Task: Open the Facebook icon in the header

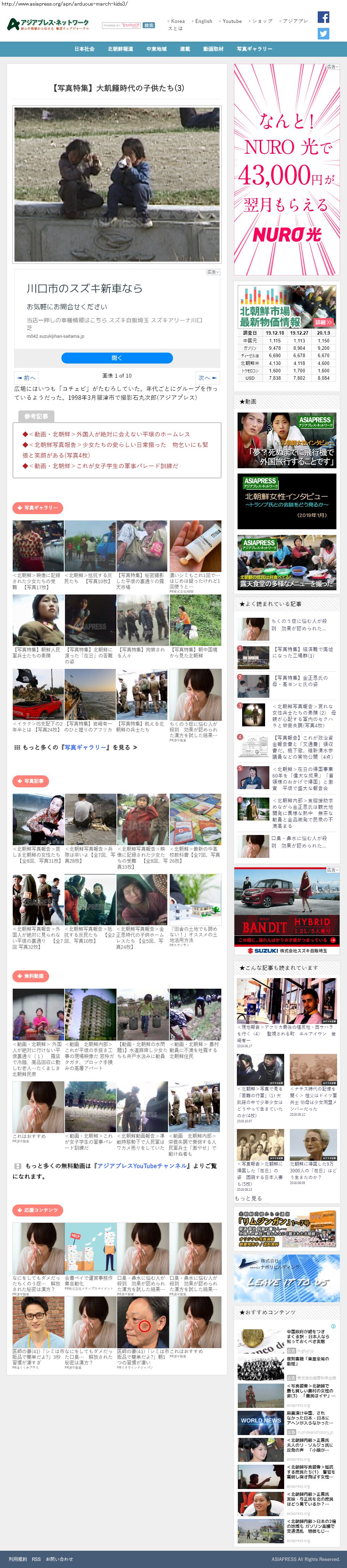Action: click(x=323, y=17)
